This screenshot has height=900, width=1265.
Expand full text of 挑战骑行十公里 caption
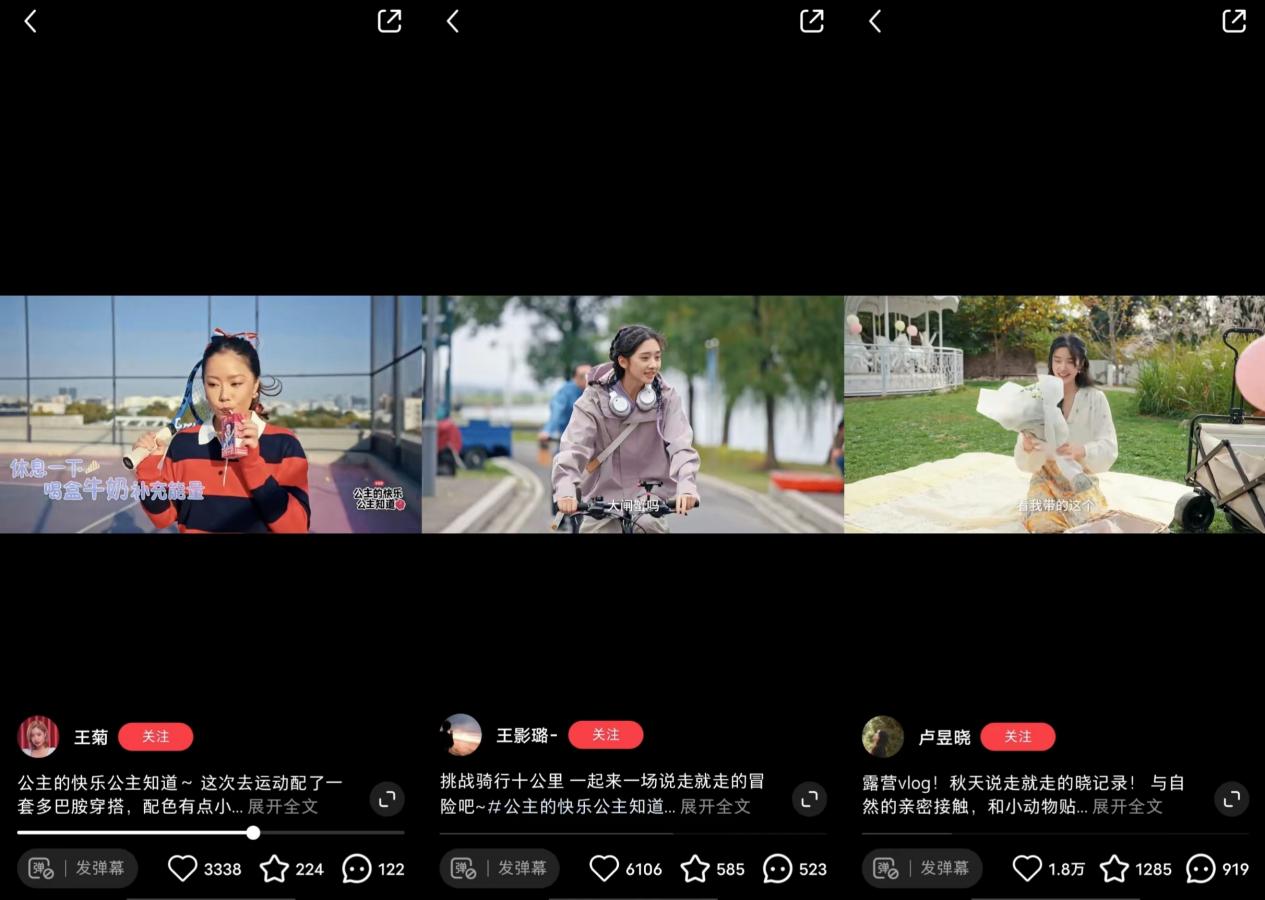[x=715, y=806]
